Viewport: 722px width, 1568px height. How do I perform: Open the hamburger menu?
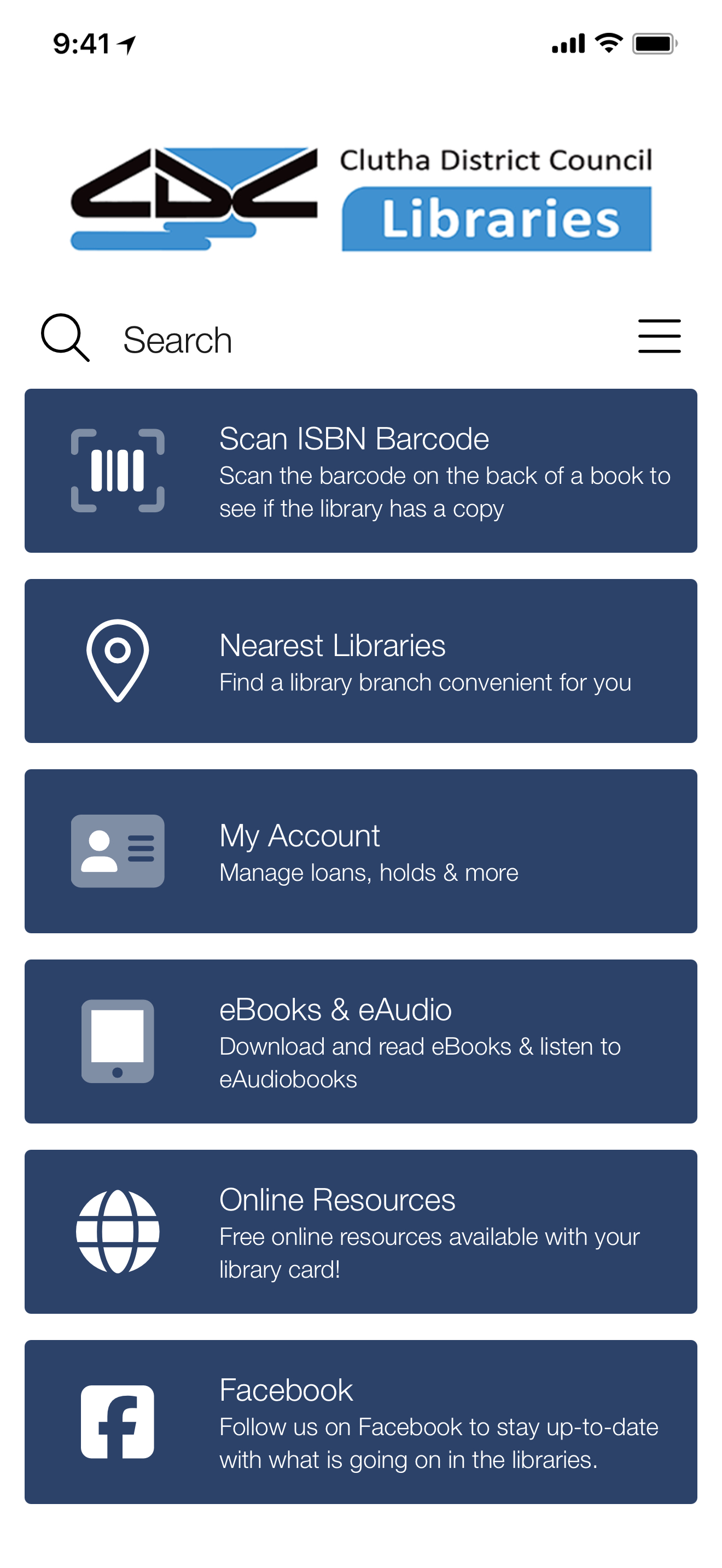659,336
